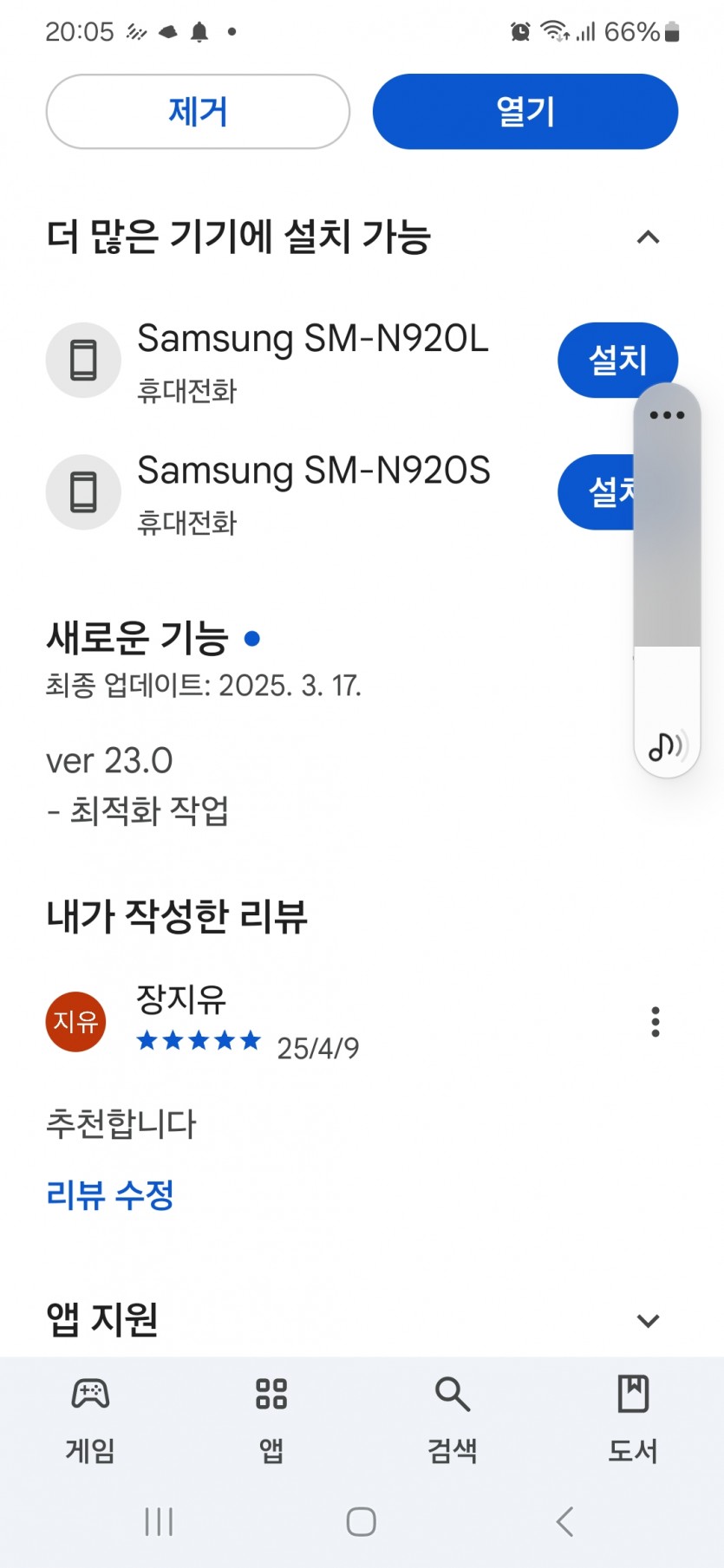Tap the 제거 uninstall button

(198, 112)
